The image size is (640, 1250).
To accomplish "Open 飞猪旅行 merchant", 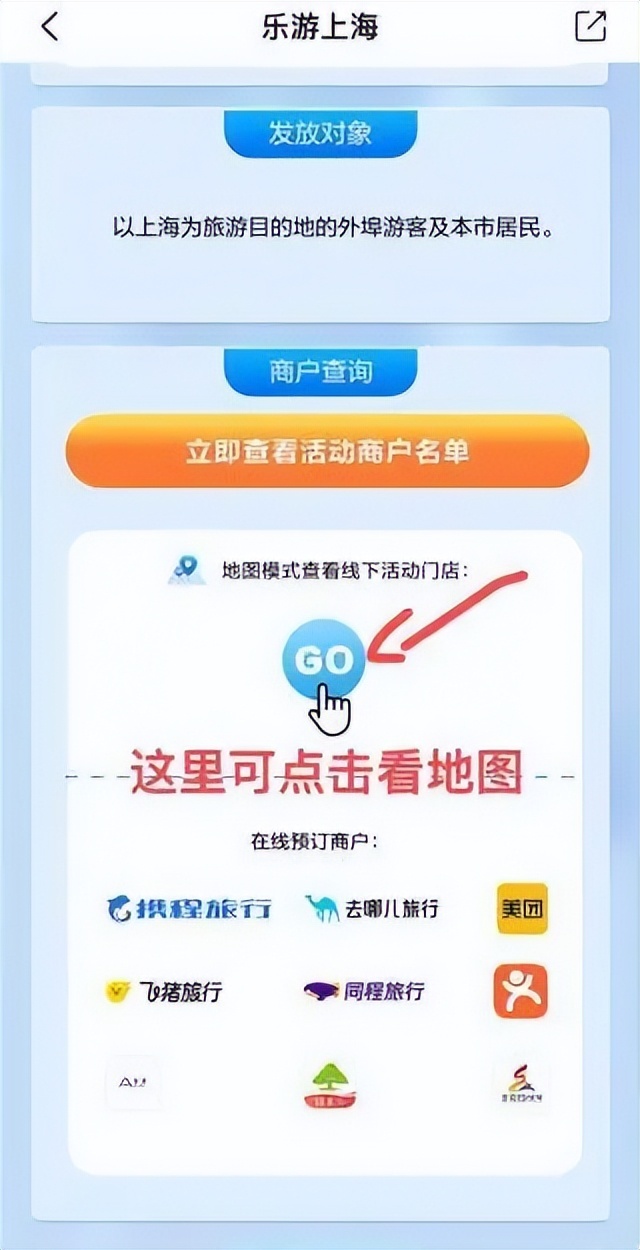I will pos(164,991).
